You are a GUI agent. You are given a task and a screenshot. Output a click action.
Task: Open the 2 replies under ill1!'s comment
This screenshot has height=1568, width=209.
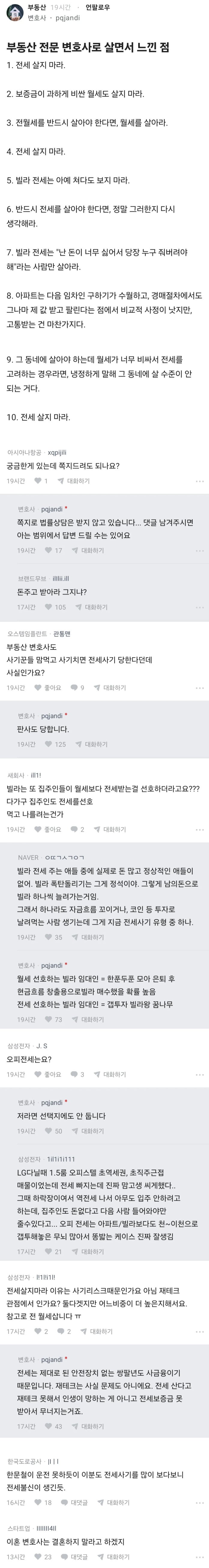pos(78,830)
